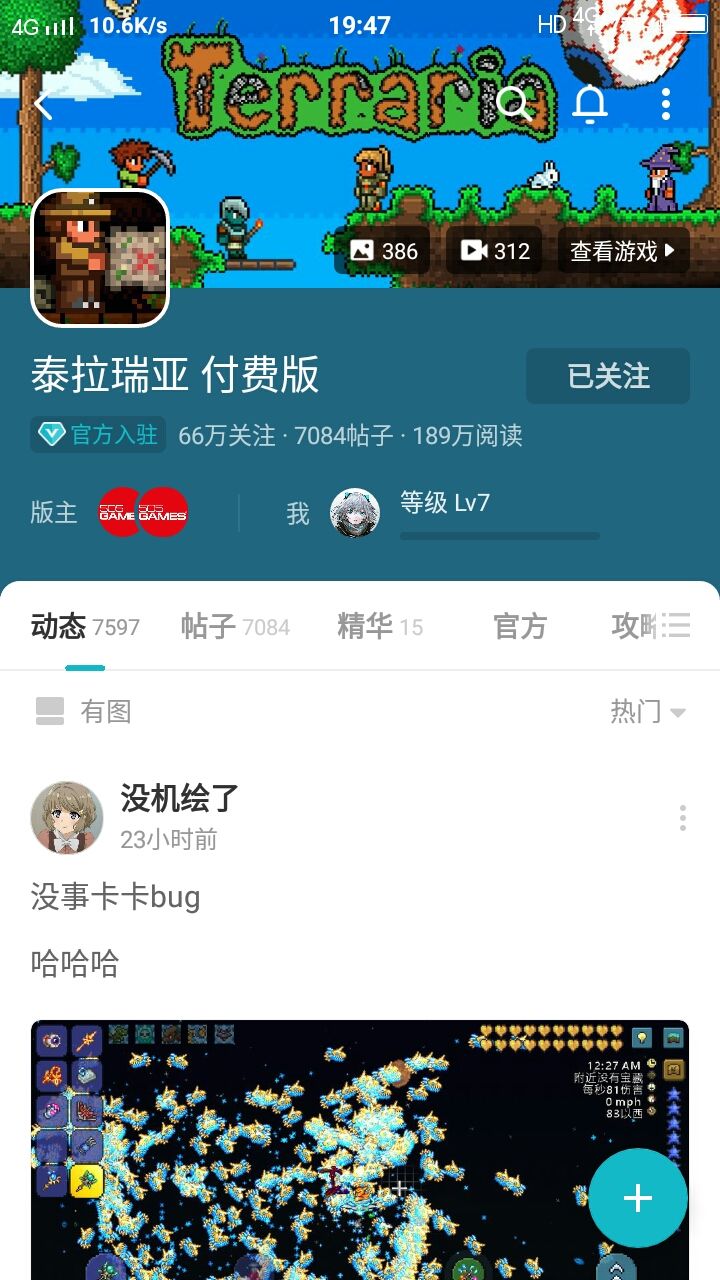Open the 热门 sort dropdown
Screen dimensions: 720x1280
tap(651, 710)
